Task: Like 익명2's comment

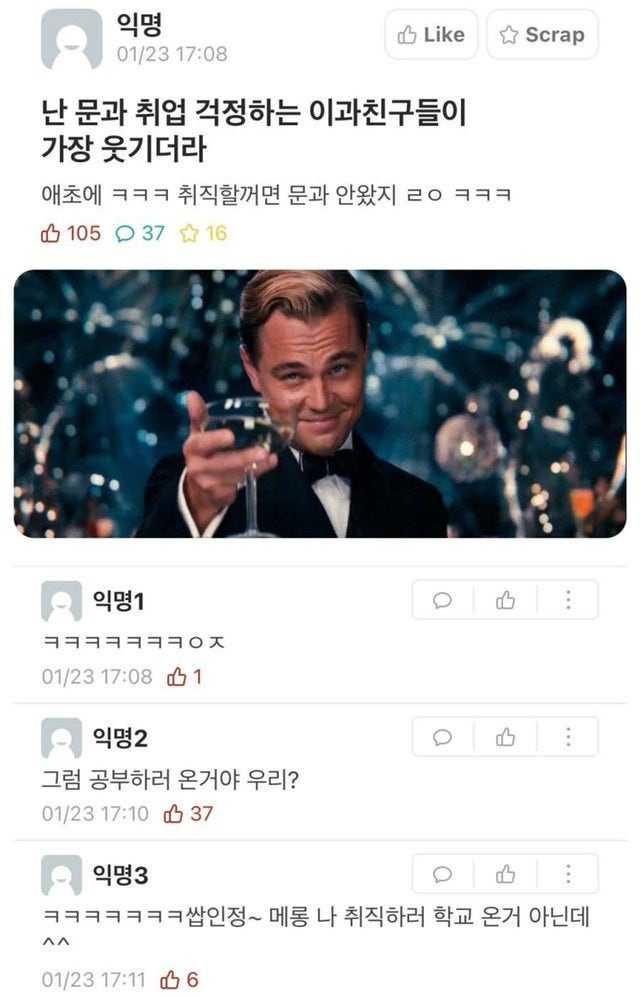Action: [506, 737]
